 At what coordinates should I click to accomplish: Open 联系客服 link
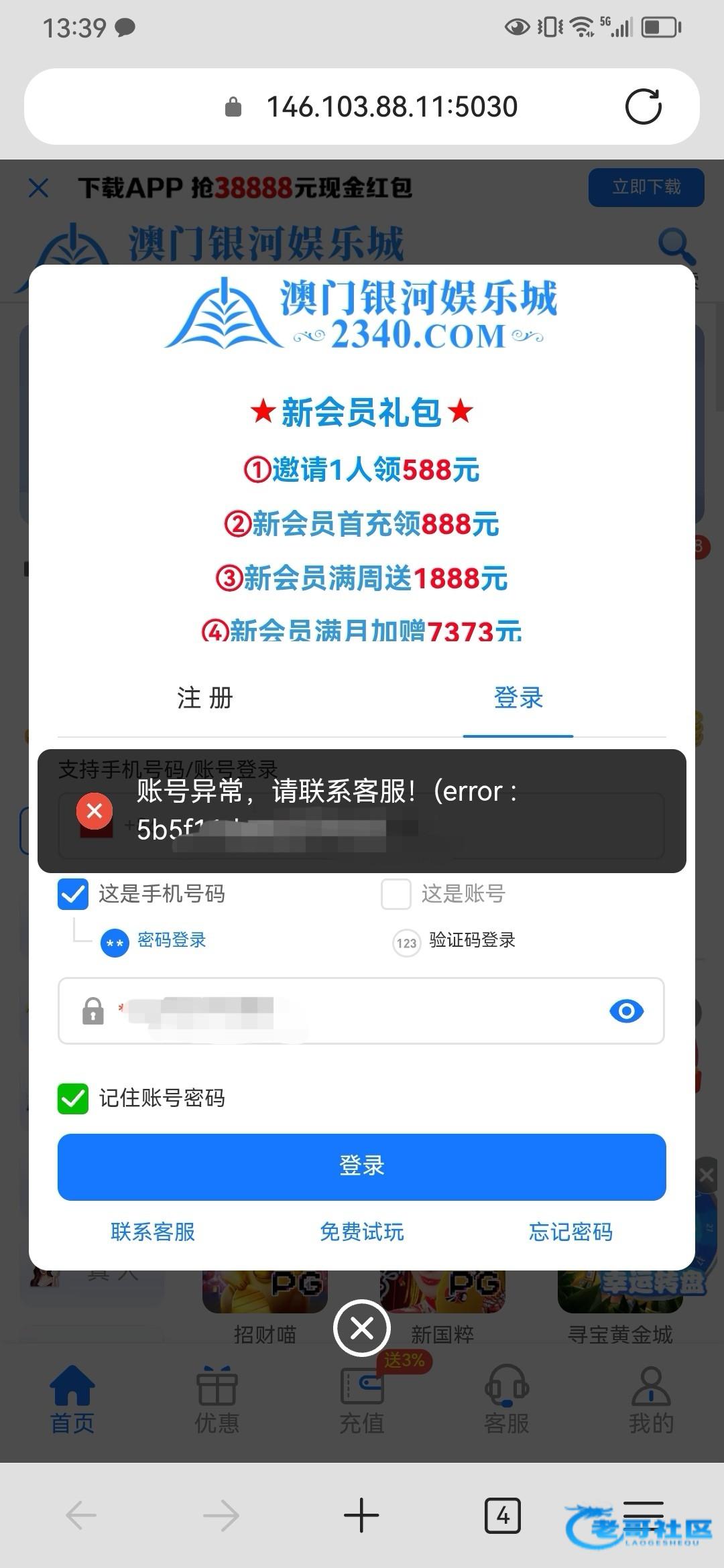tap(153, 1232)
